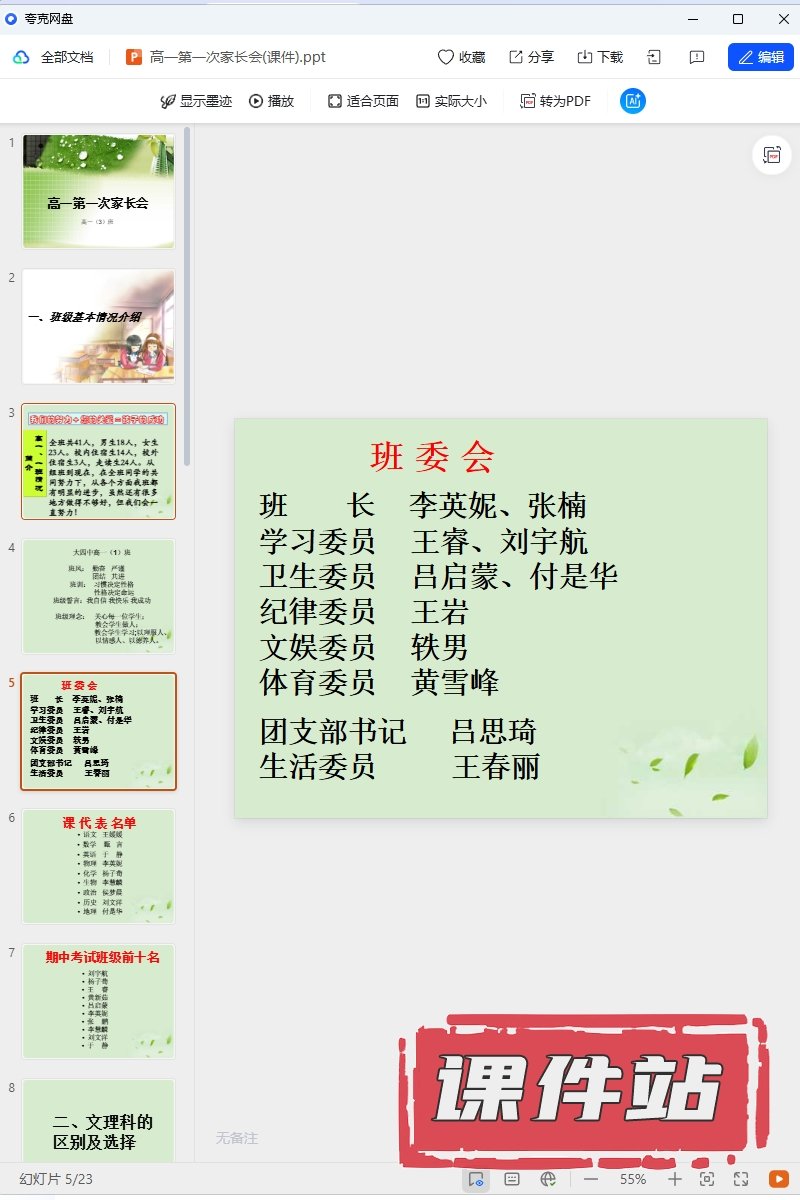The width and height of the screenshot is (800, 1200).
Task: Zoom in with the plus button
Action: pos(675,1179)
